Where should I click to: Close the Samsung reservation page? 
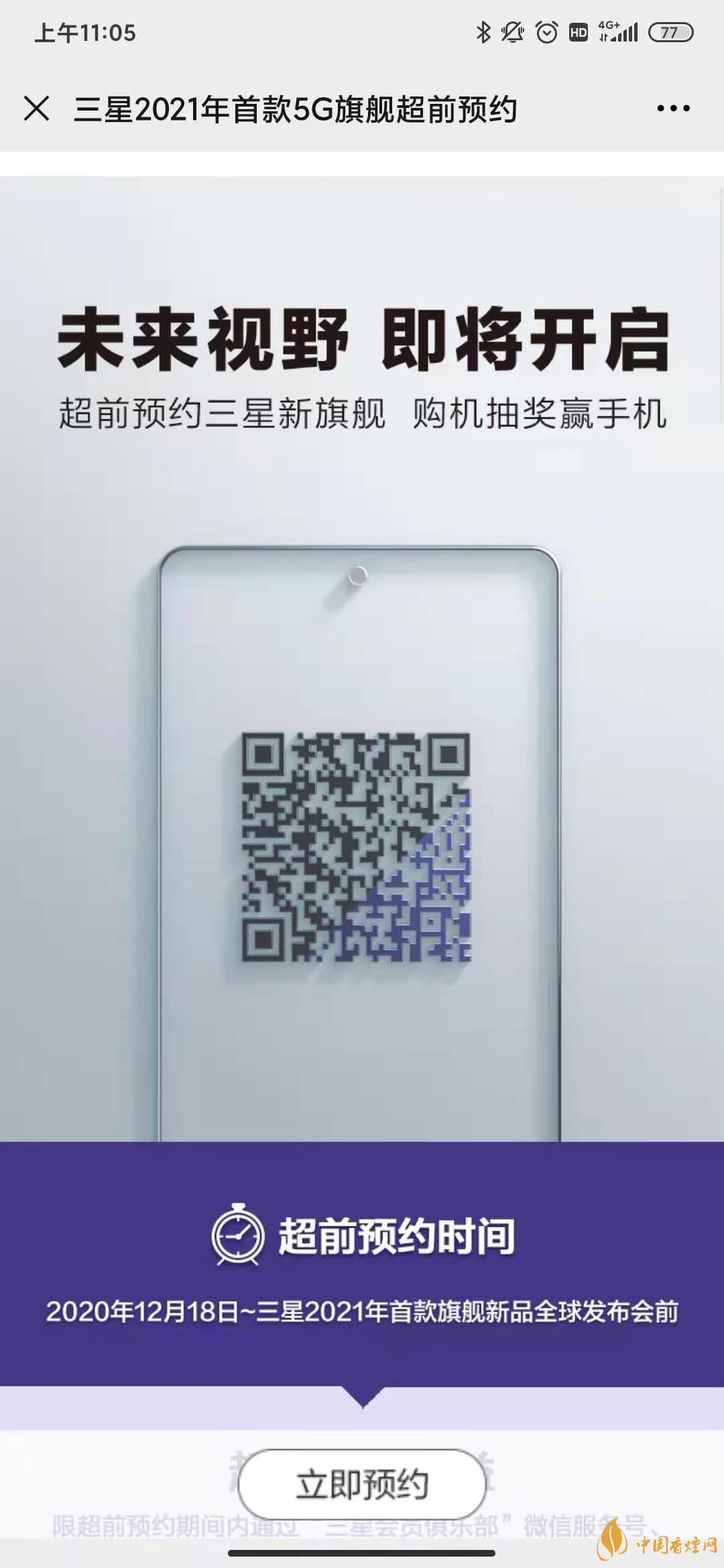click(36, 109)
